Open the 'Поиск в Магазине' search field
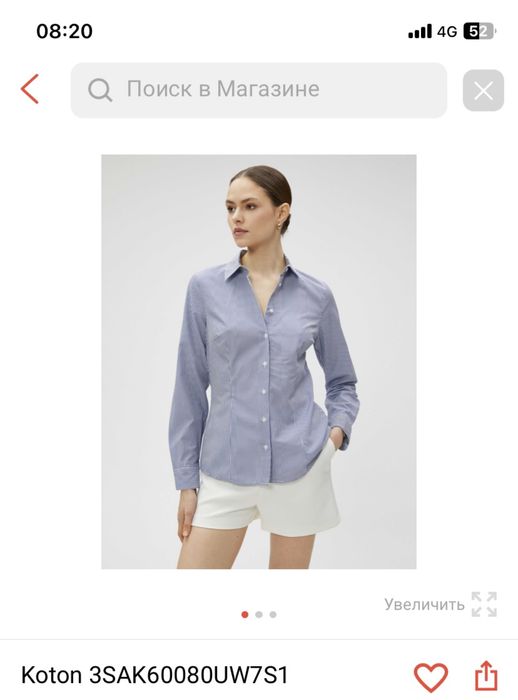 tap(259, 90)
